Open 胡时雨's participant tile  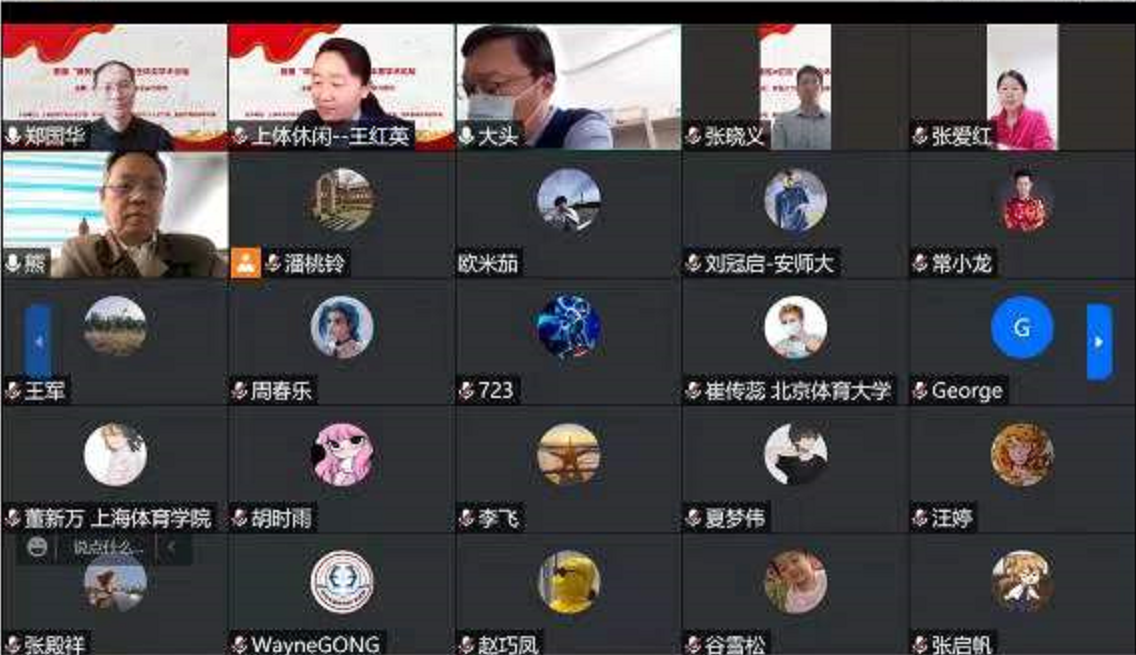[x=341, y=468]
